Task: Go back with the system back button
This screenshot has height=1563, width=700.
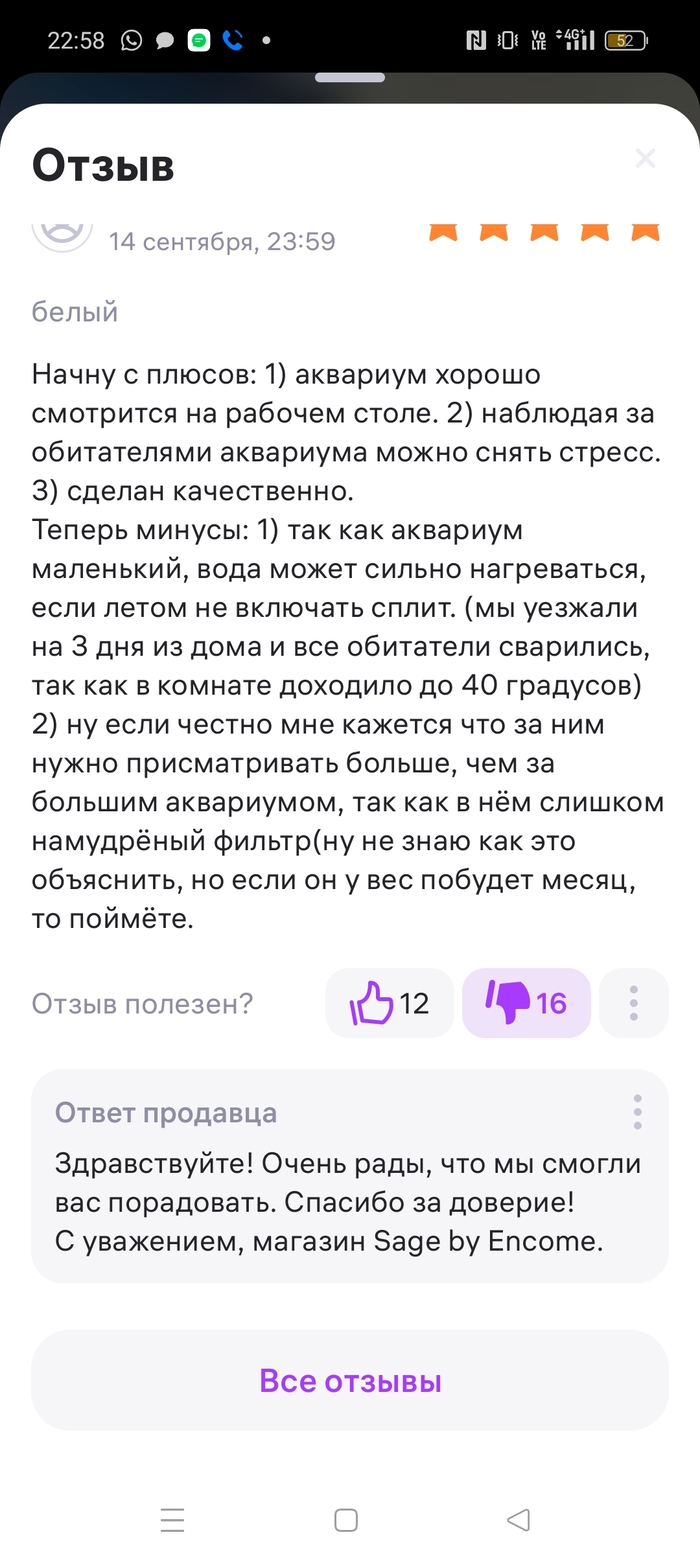Action: tap(518, 1520)
